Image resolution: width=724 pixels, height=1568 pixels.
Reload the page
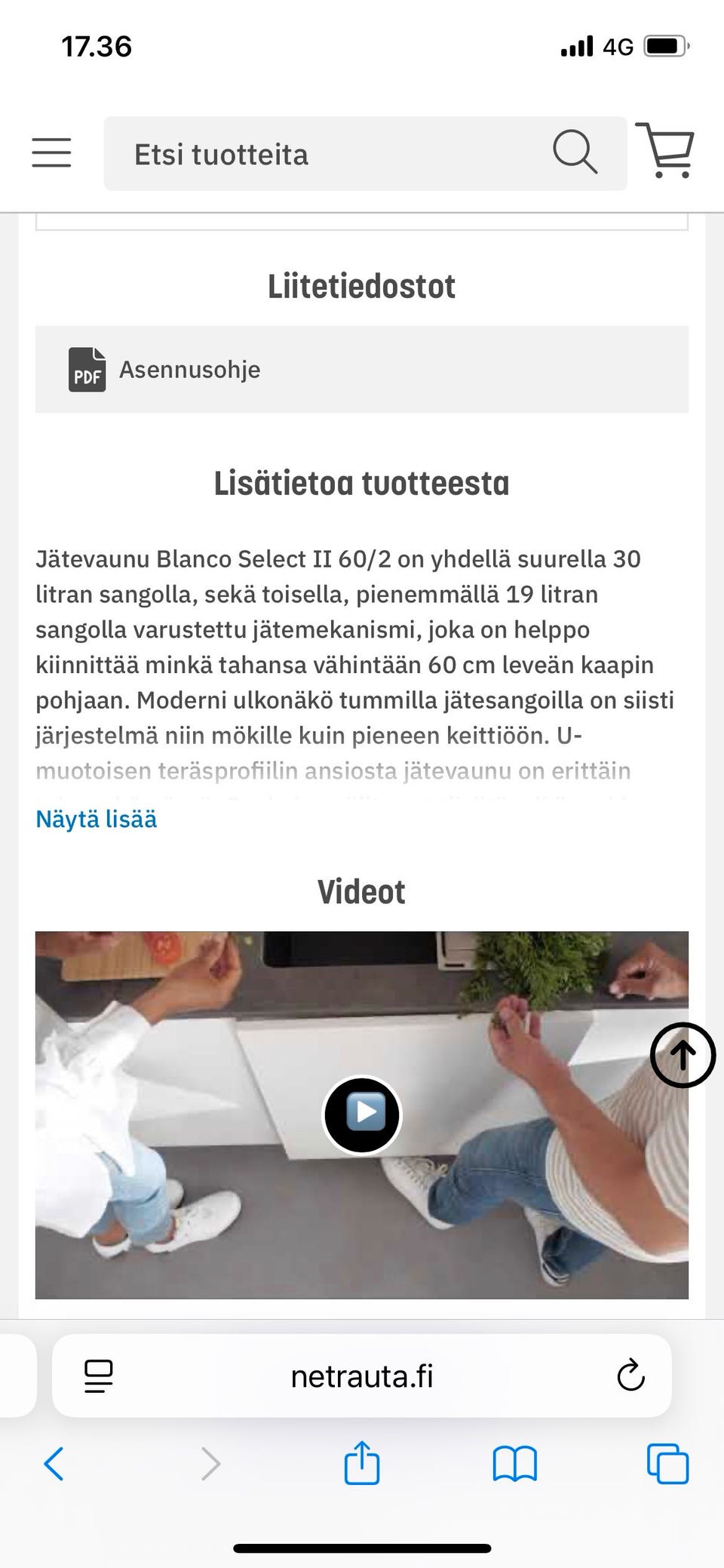point(630,1376)
